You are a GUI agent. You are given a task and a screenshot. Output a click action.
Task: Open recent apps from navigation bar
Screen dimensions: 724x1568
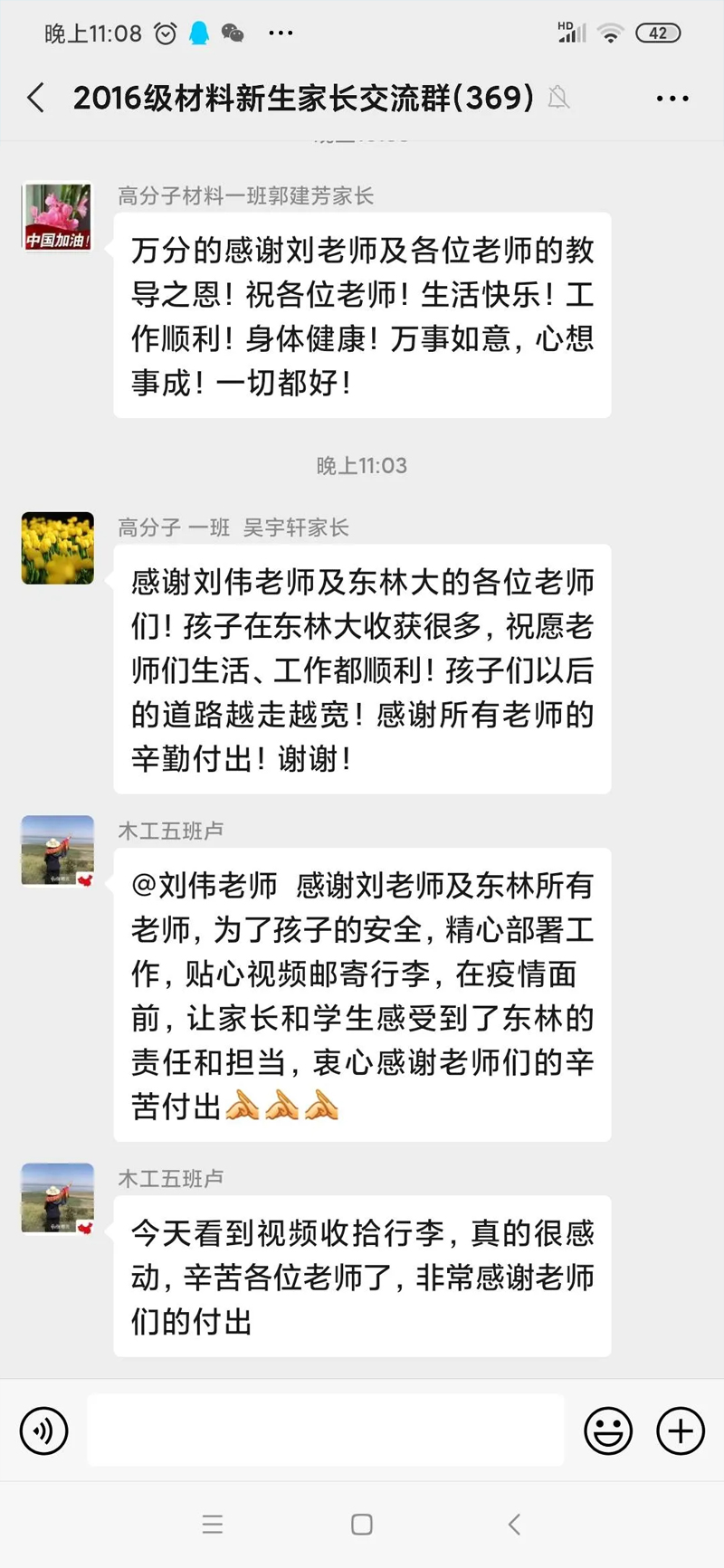213,1525
